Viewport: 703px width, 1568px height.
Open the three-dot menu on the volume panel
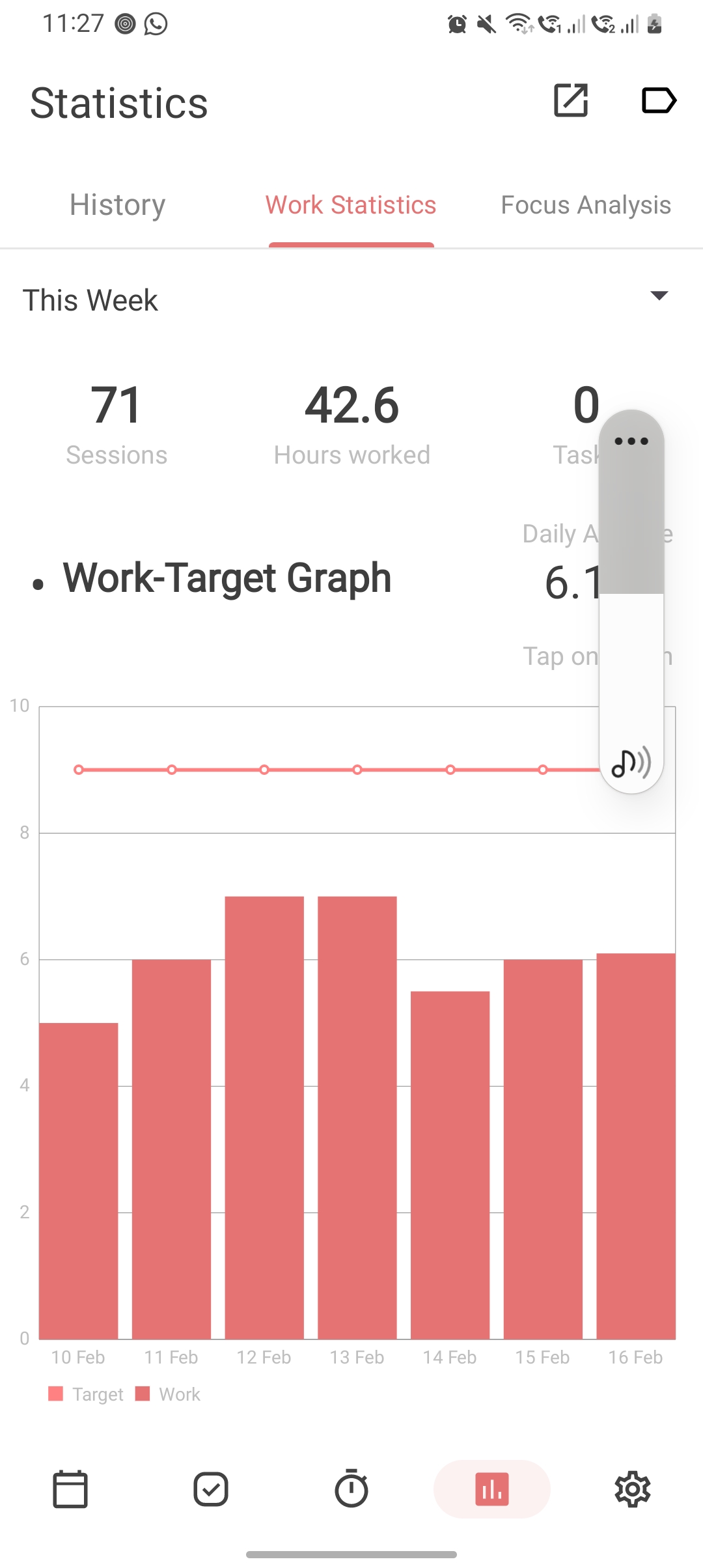631,441
